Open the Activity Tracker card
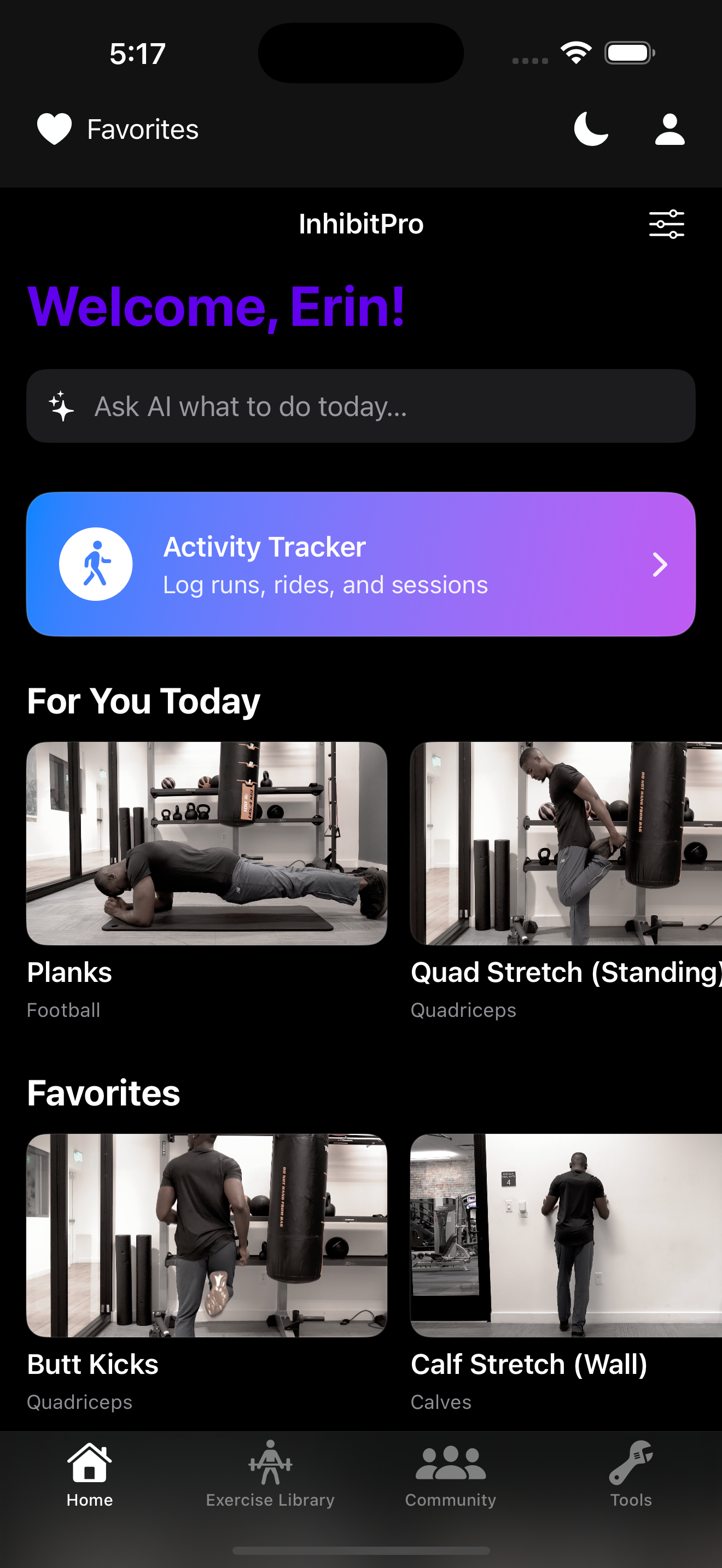 pyautogui.click(x=361, y=564)
